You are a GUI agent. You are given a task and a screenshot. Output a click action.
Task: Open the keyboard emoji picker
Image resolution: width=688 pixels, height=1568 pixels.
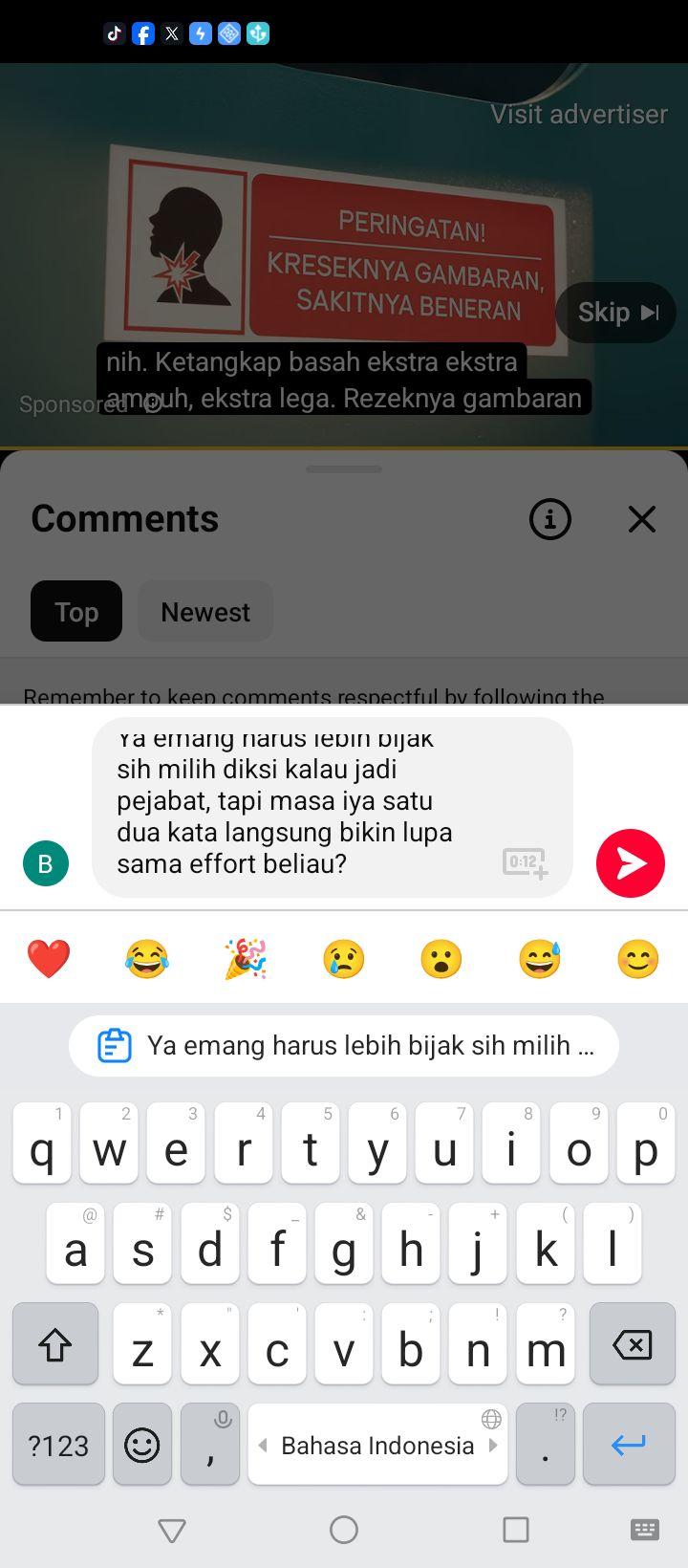tap(142, 1445)
